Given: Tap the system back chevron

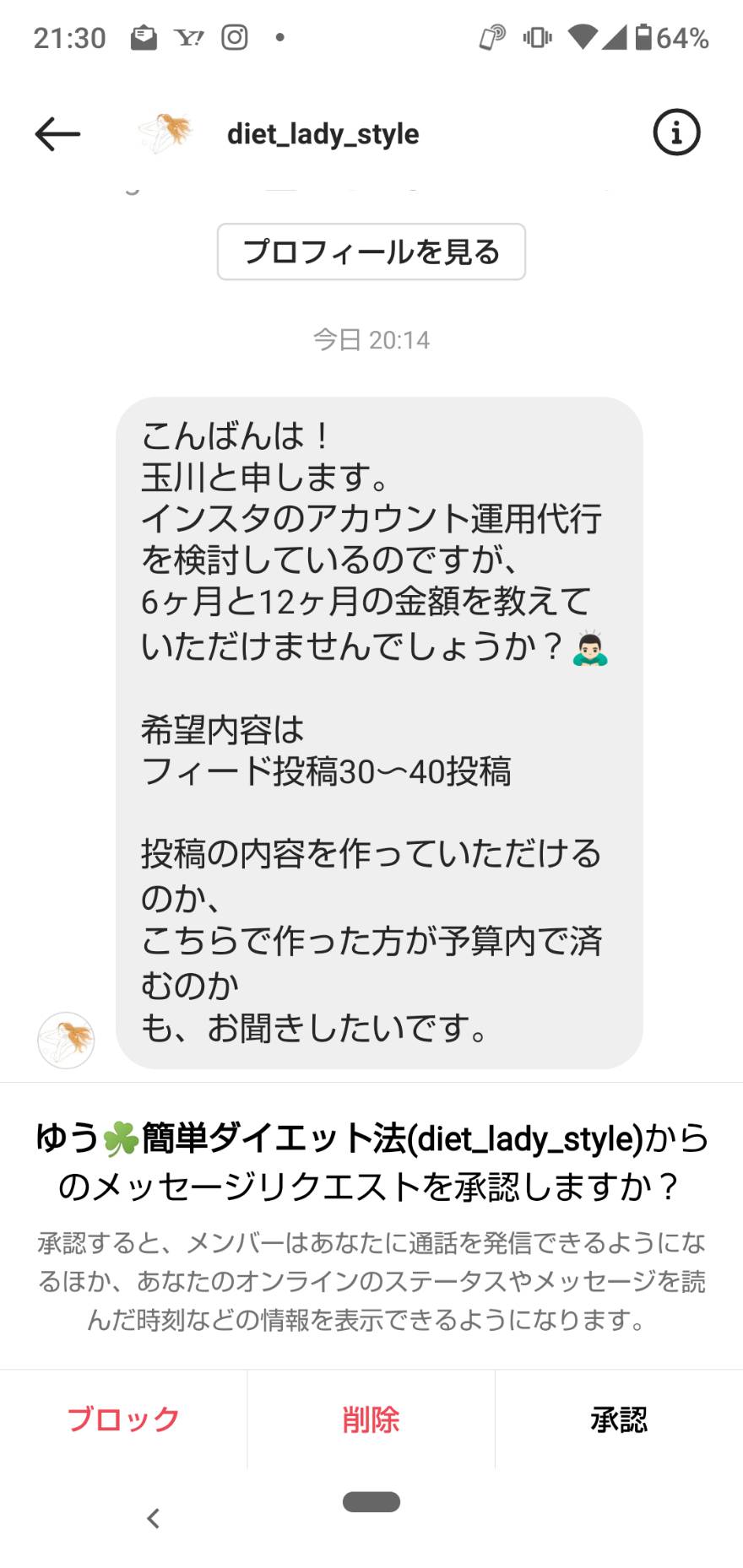Looking at the screenshot, I should pos(153,1518).
